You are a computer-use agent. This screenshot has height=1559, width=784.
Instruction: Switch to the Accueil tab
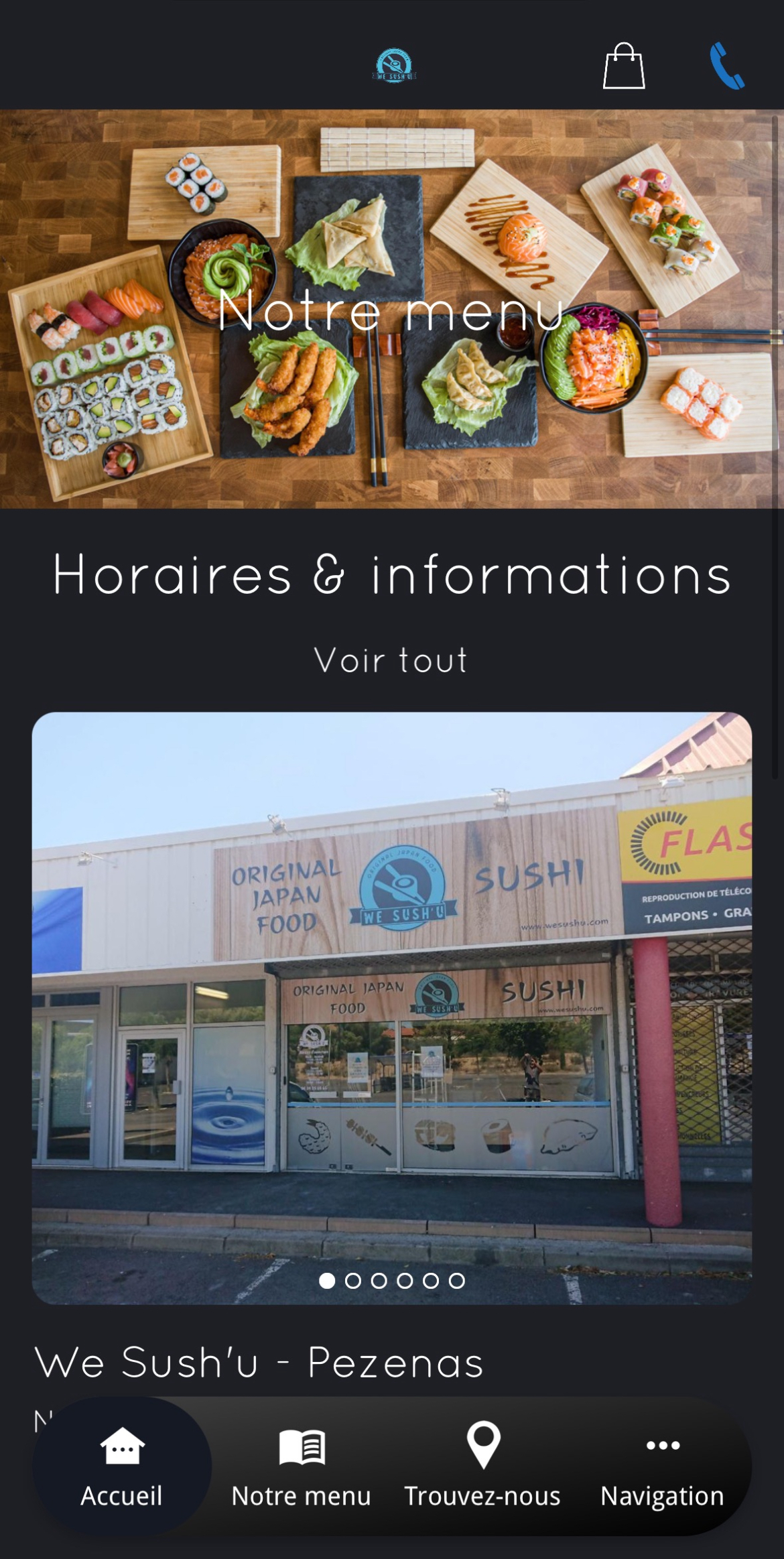point(122,1467)
